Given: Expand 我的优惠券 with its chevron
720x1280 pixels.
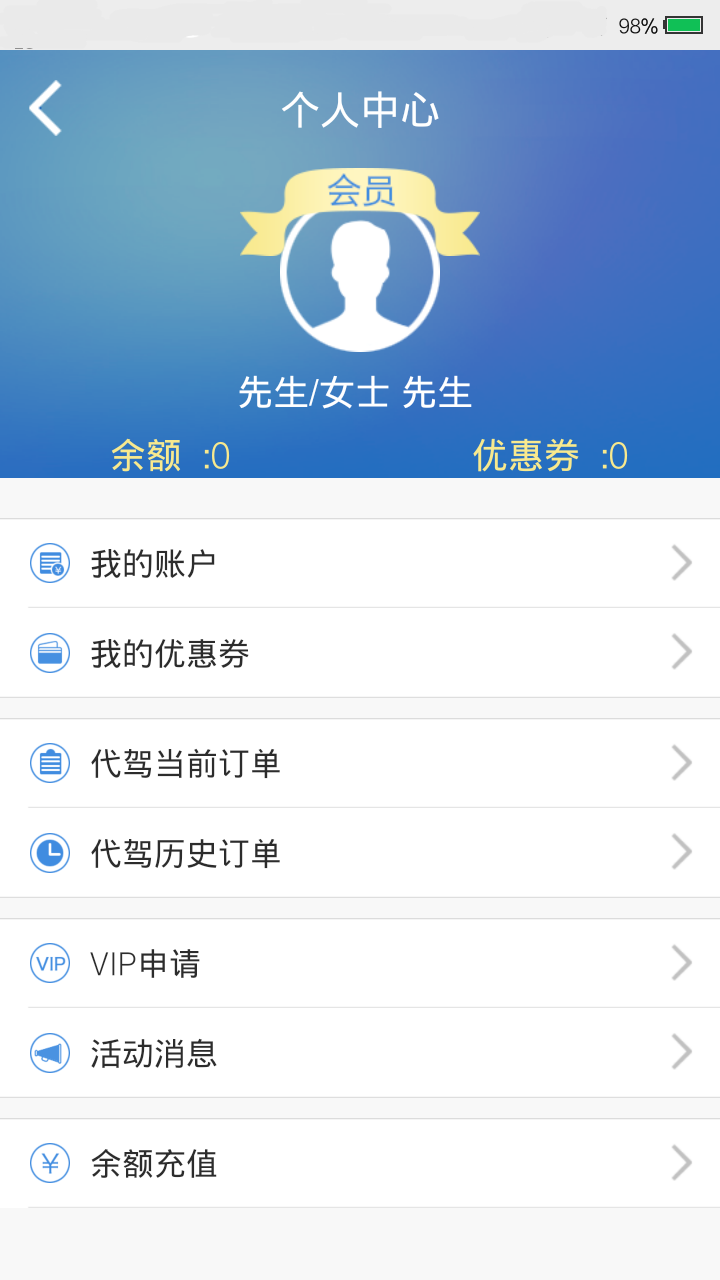Looking at the screenshot, I should (683, 652).
